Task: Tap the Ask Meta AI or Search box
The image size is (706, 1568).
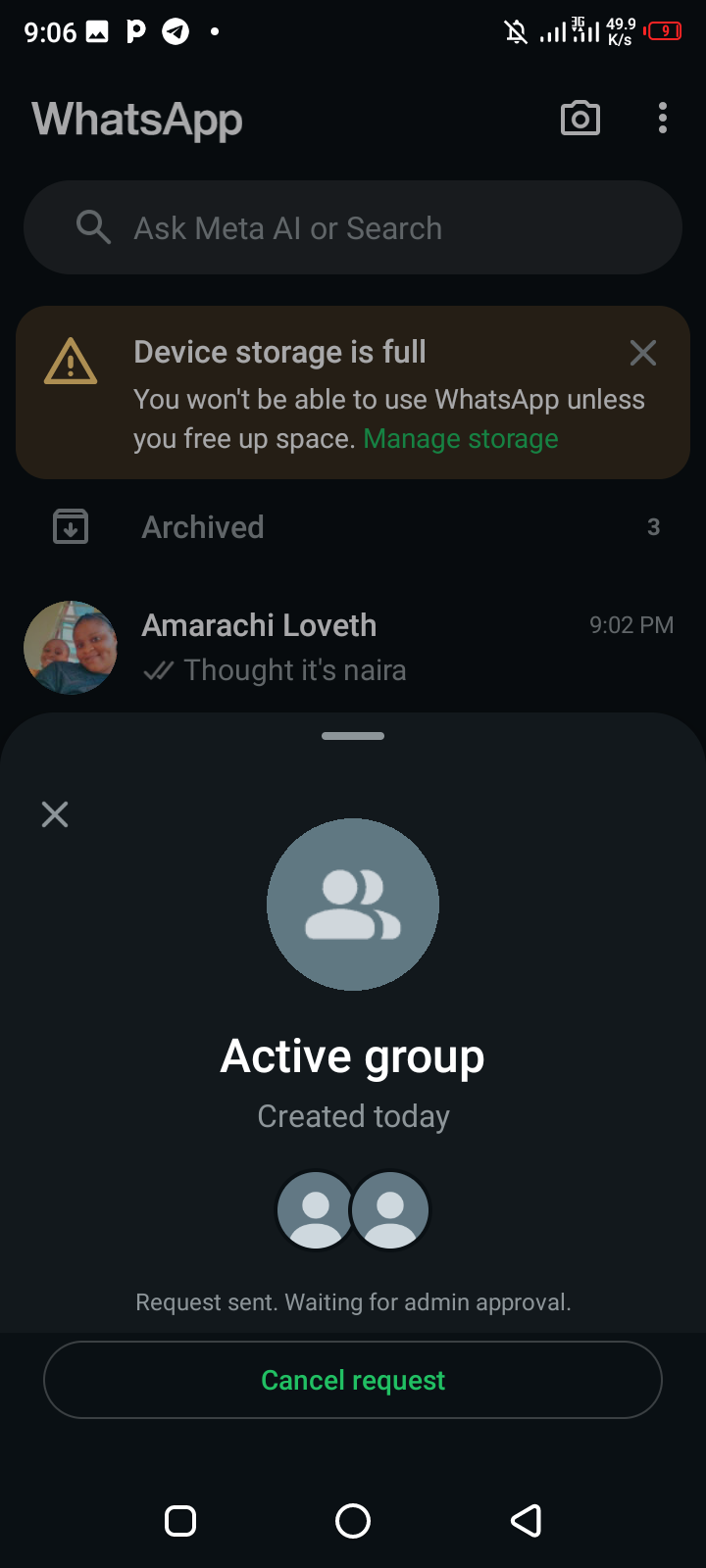Action: click(353, 227)
